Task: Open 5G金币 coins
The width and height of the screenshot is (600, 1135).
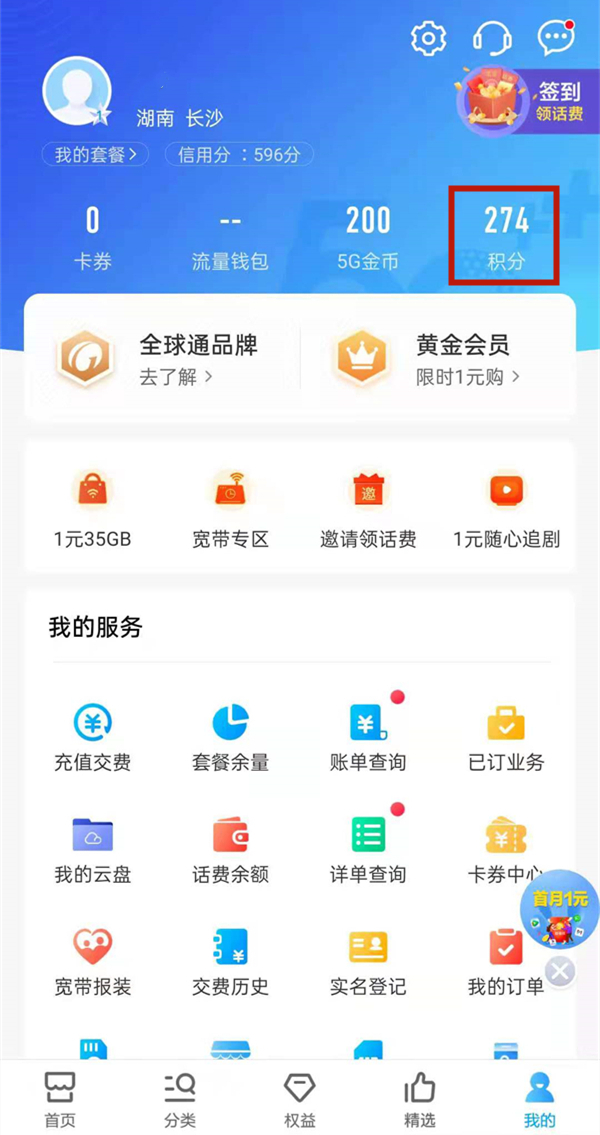Action: coord(367,236)
